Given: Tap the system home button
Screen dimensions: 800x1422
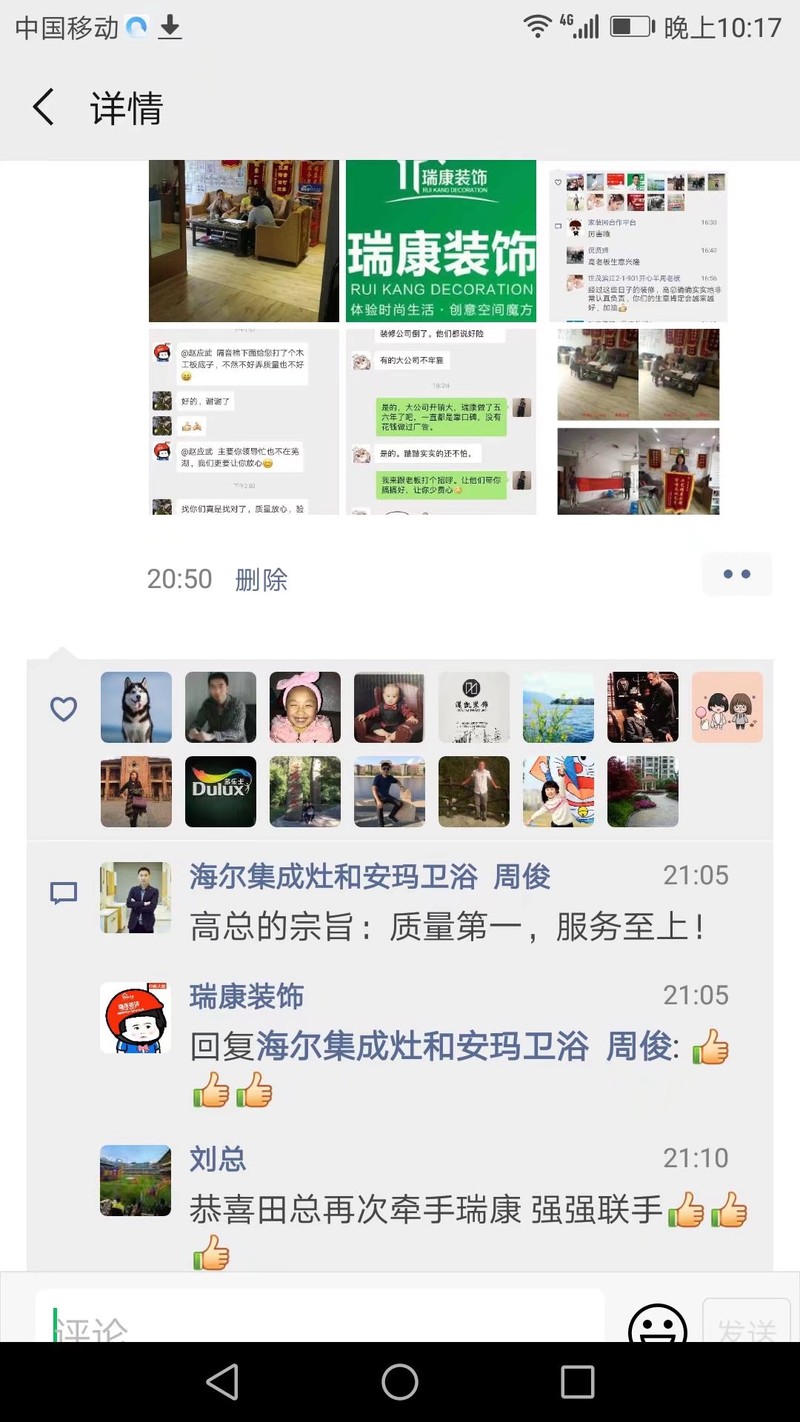Looking at the screenshot, I should click(400, 1382).
